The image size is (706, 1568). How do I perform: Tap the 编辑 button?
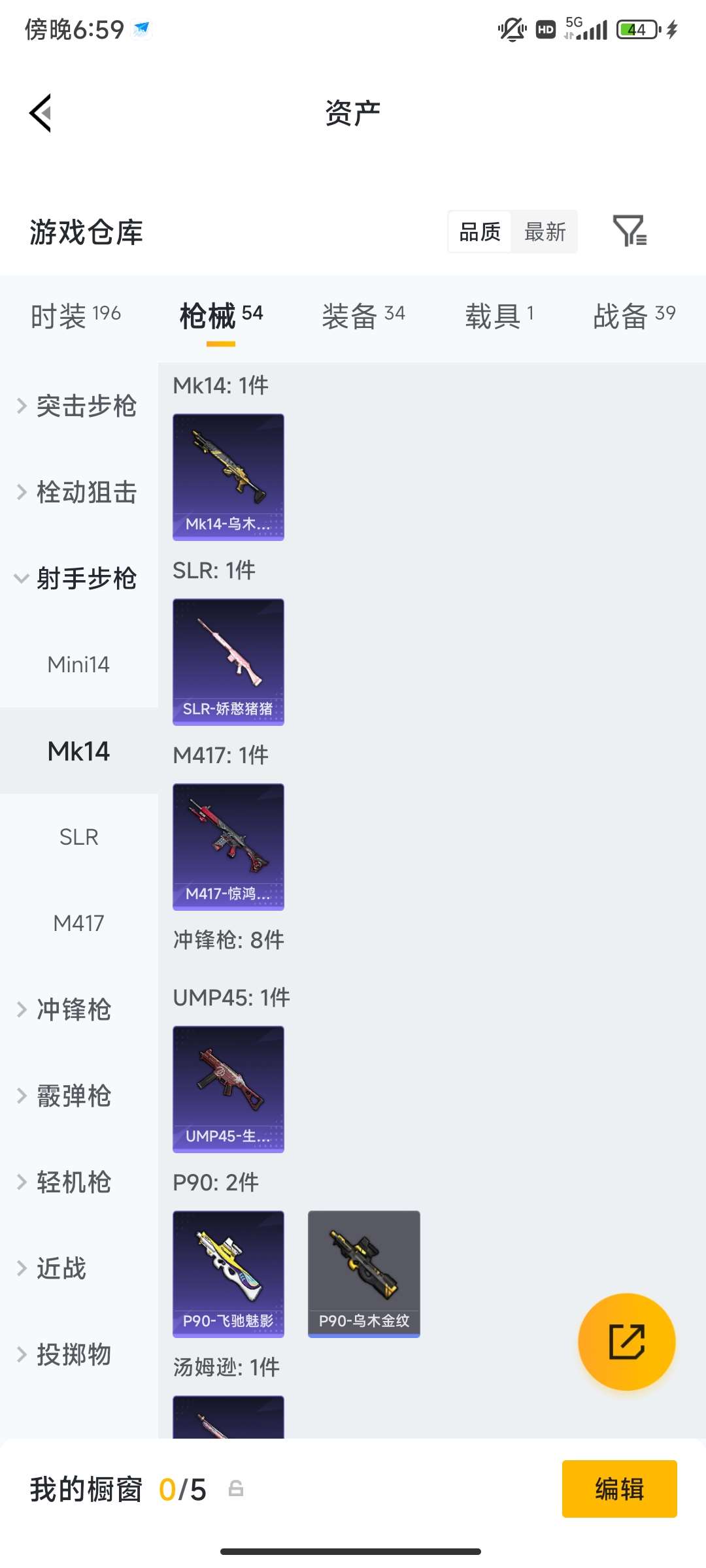[618, 1490]
